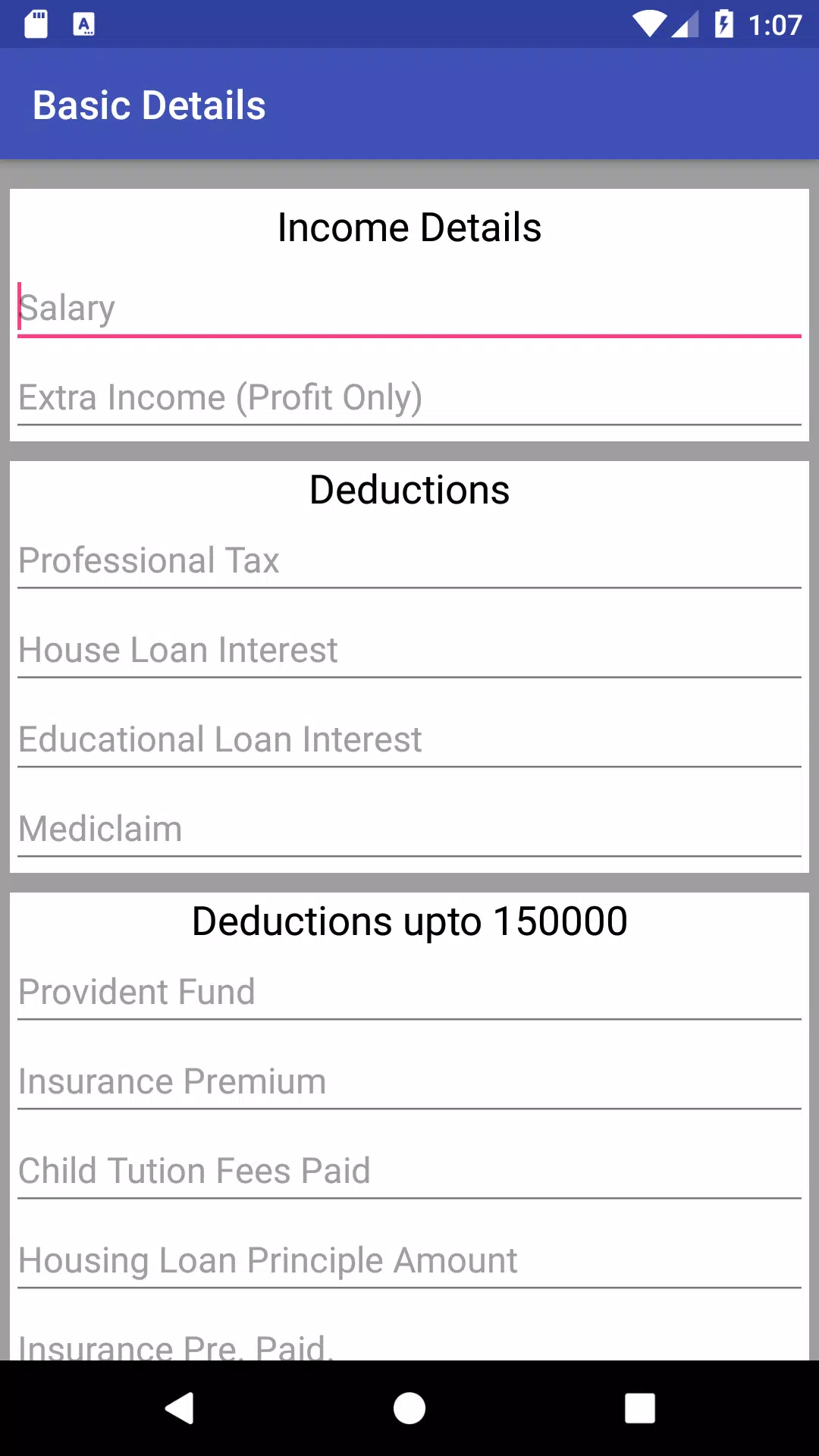Enter the House Loan Interest field
The height and width of the screenshot is (1456, 819).
point(409,650)
